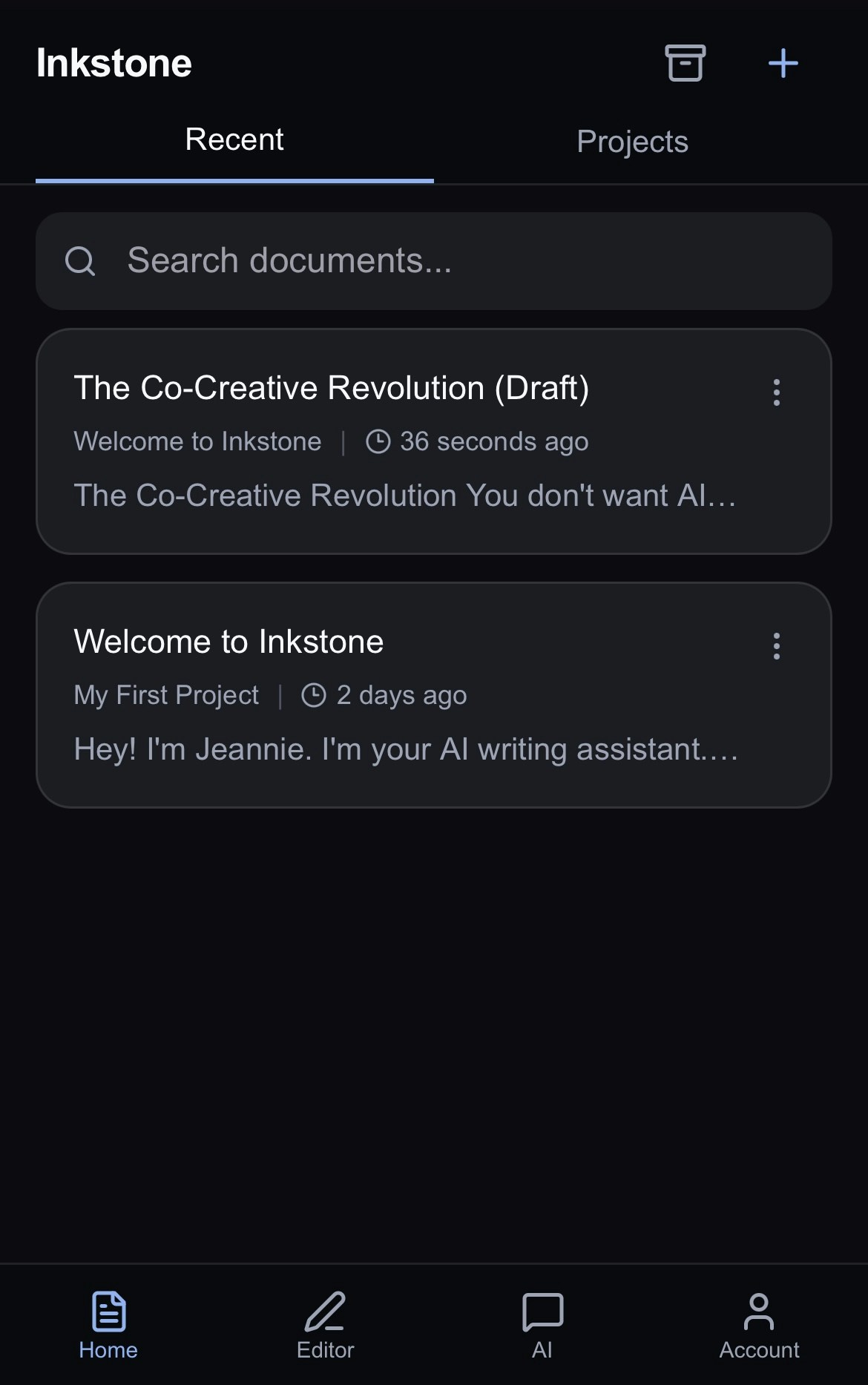The image size is (868, 1385).
Task: Select the Recent tab
Action: (x=234, y=139)
